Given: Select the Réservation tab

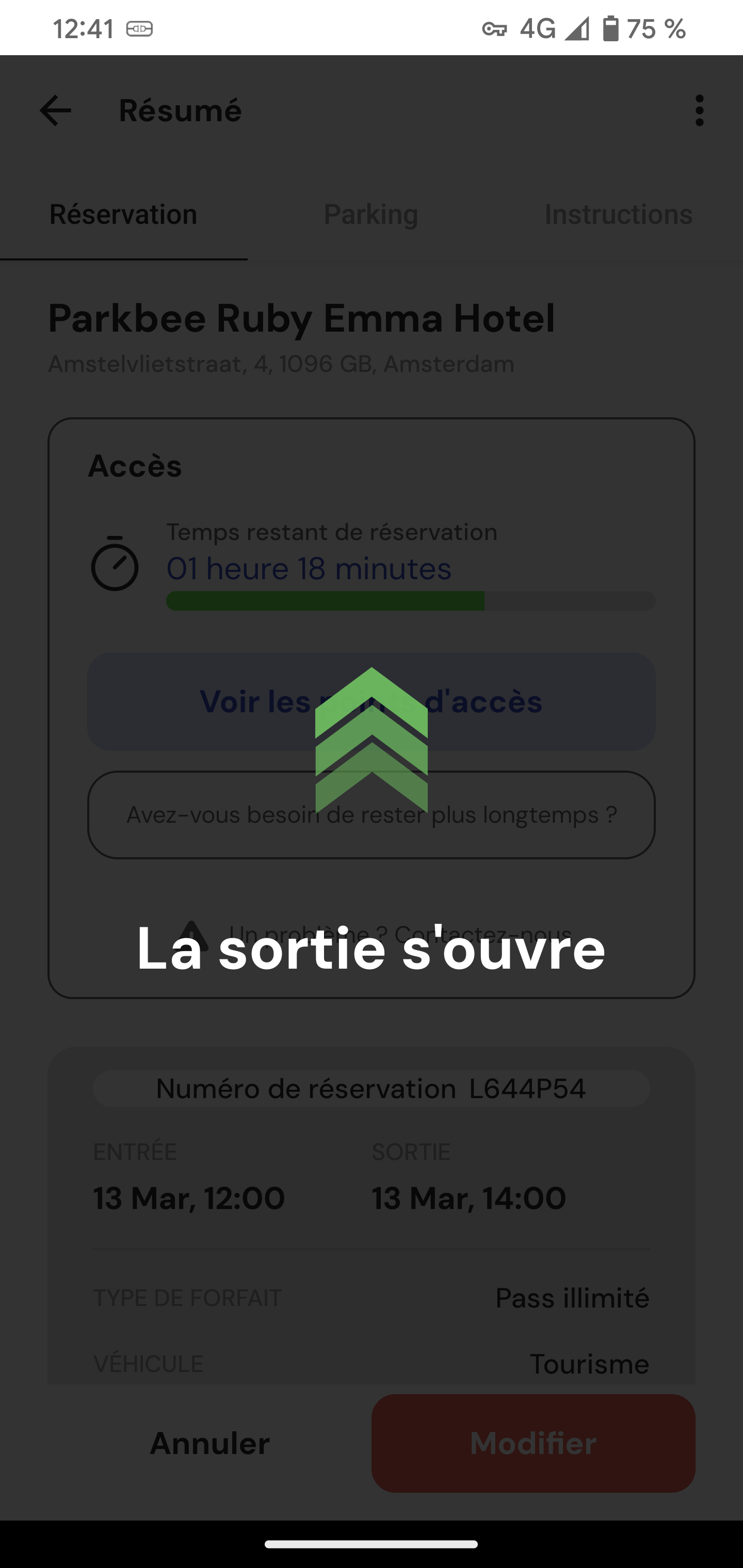Looking at the screenshot, I should coord(124,214).
